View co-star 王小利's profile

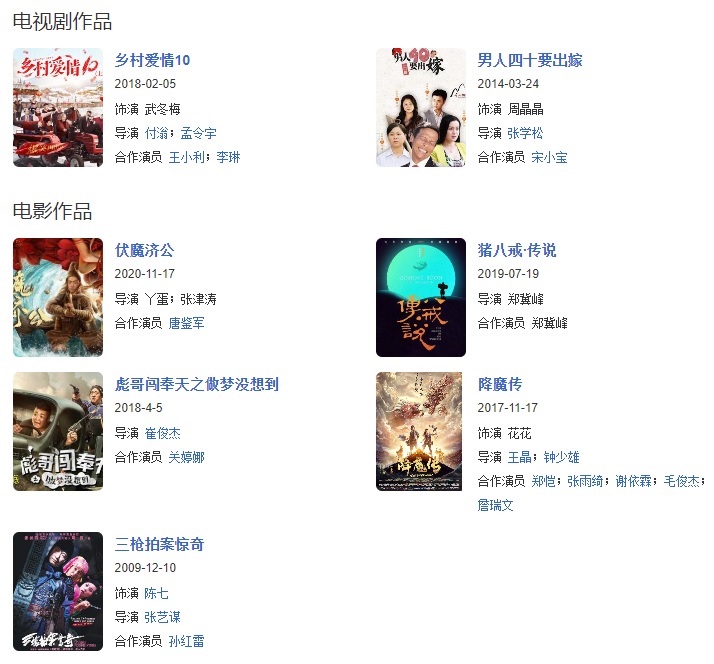tap(186, 157)
